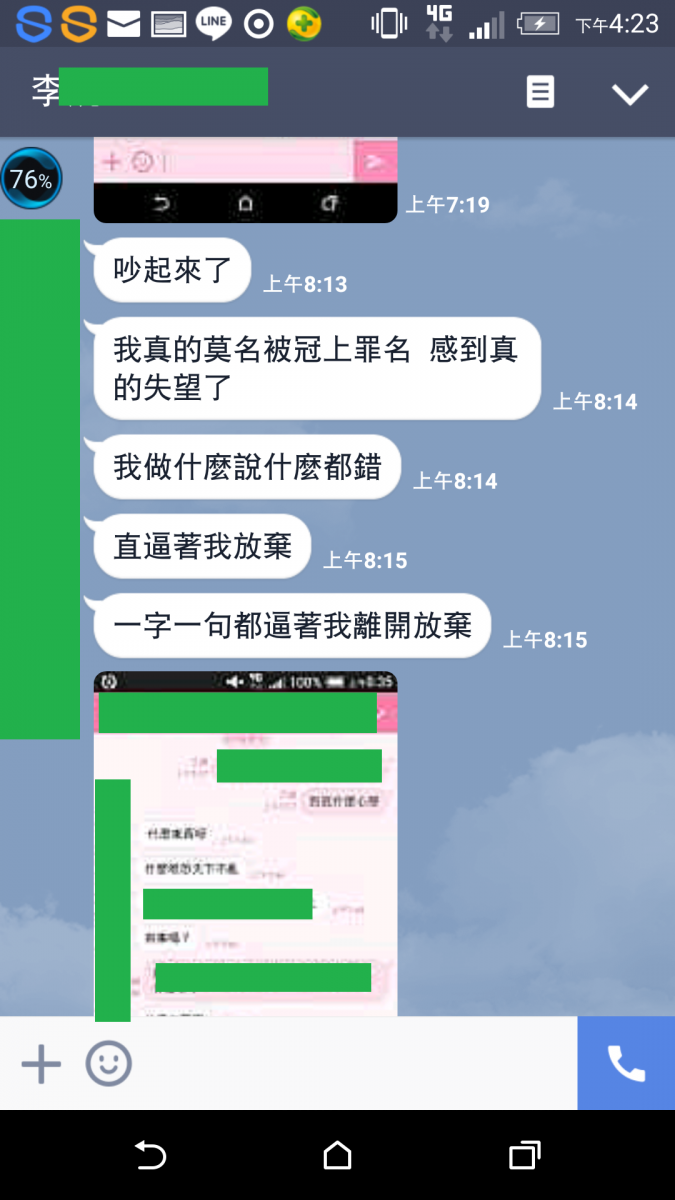Open the screenshot image sent at 上午8:15

pos(245,845)
